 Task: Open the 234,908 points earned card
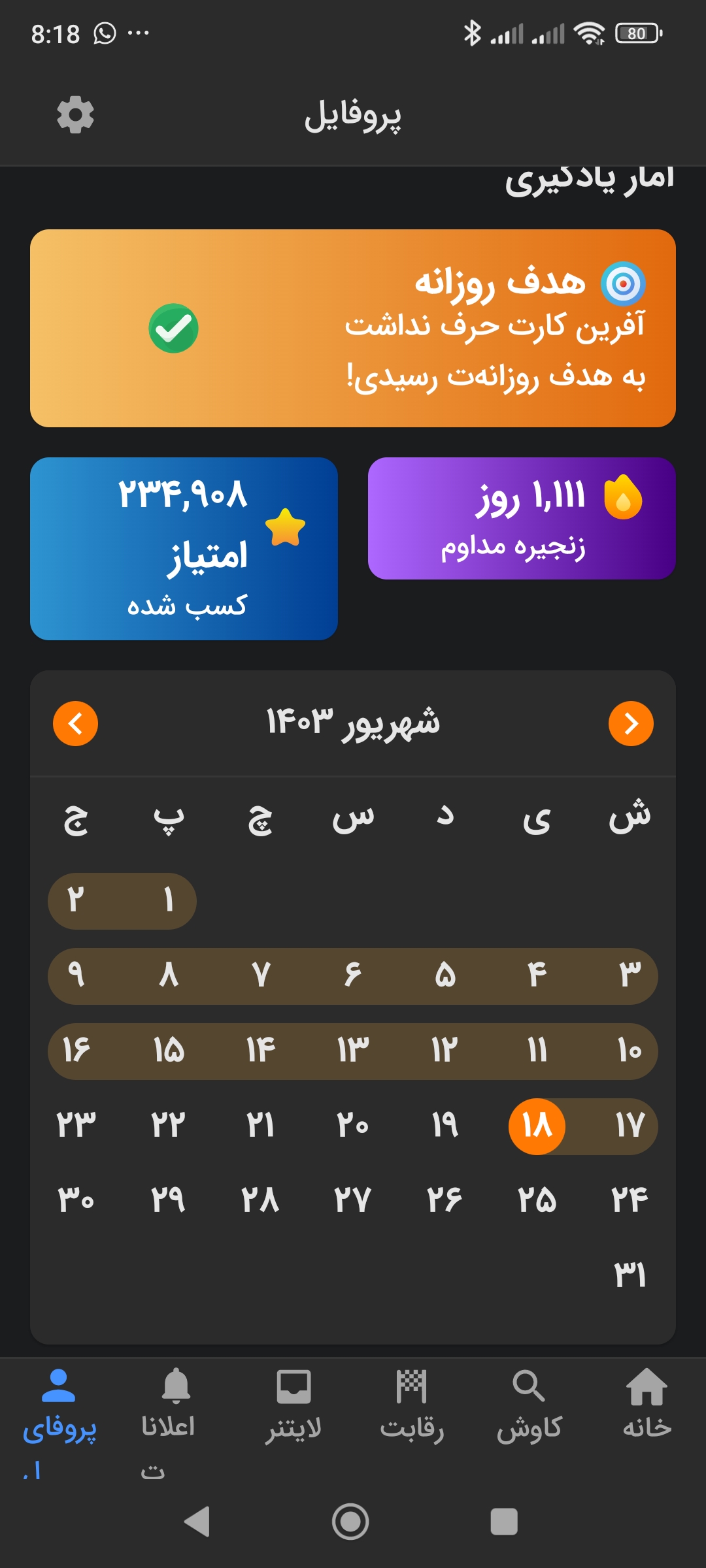click(x=184, y=549)
